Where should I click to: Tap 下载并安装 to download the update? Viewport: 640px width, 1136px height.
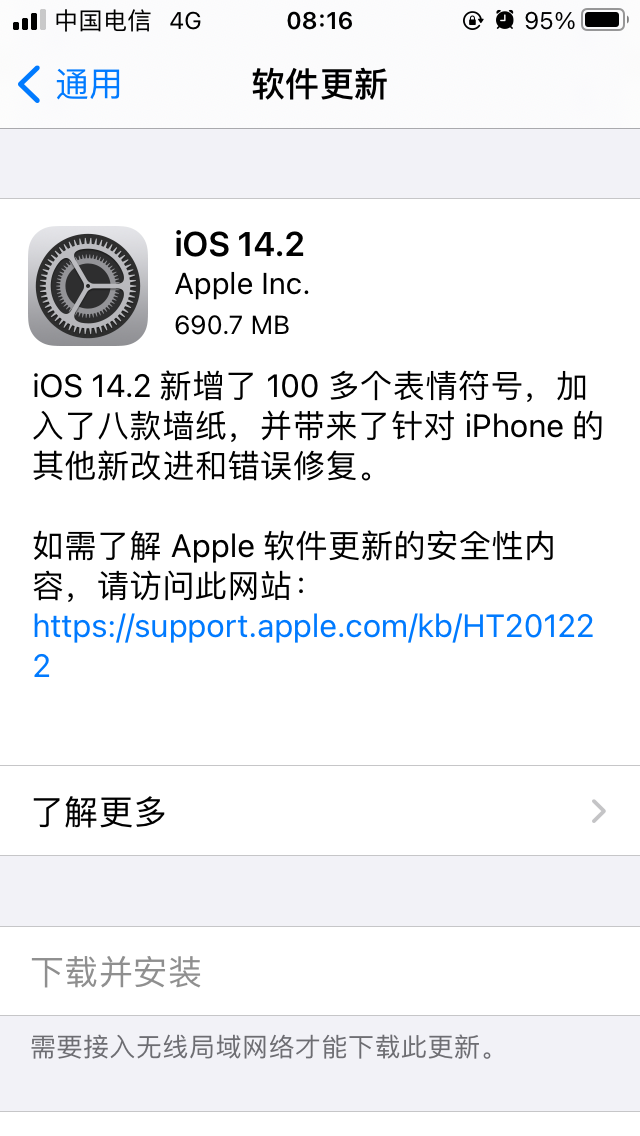pos(117,972)
